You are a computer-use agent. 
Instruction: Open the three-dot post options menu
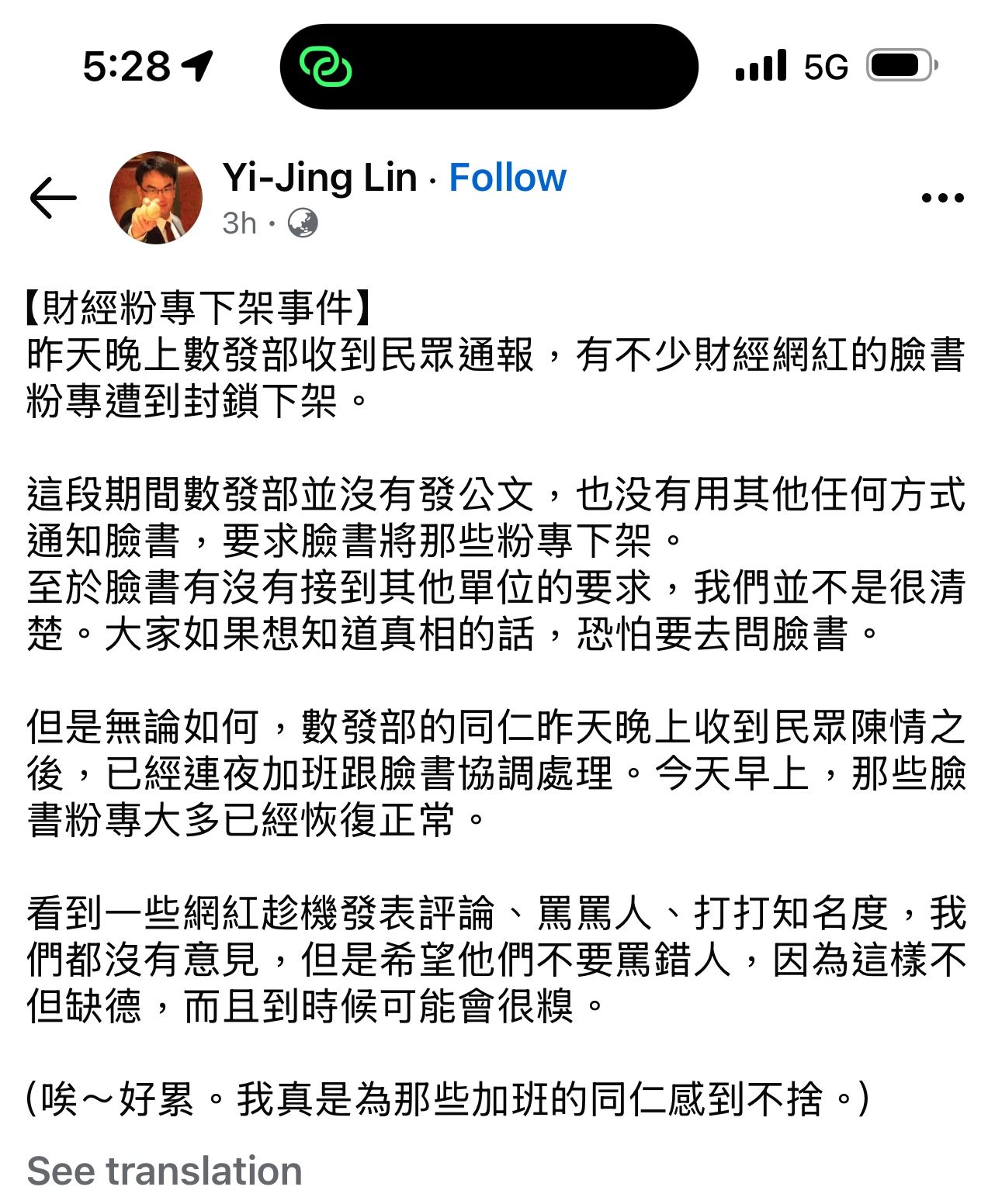tap(942, 199)
